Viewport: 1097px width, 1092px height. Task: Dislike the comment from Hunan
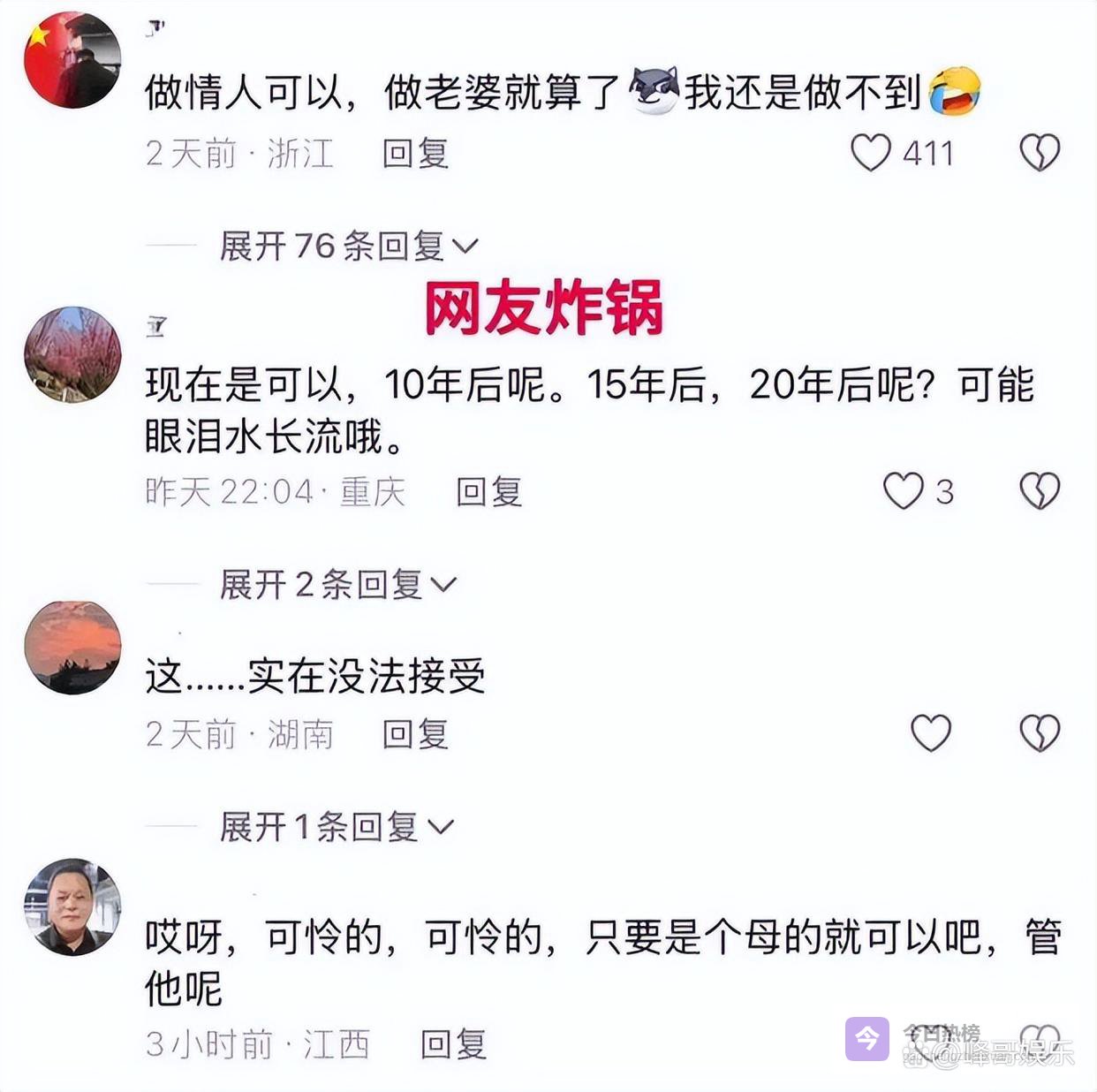(x=1040, y=733)
